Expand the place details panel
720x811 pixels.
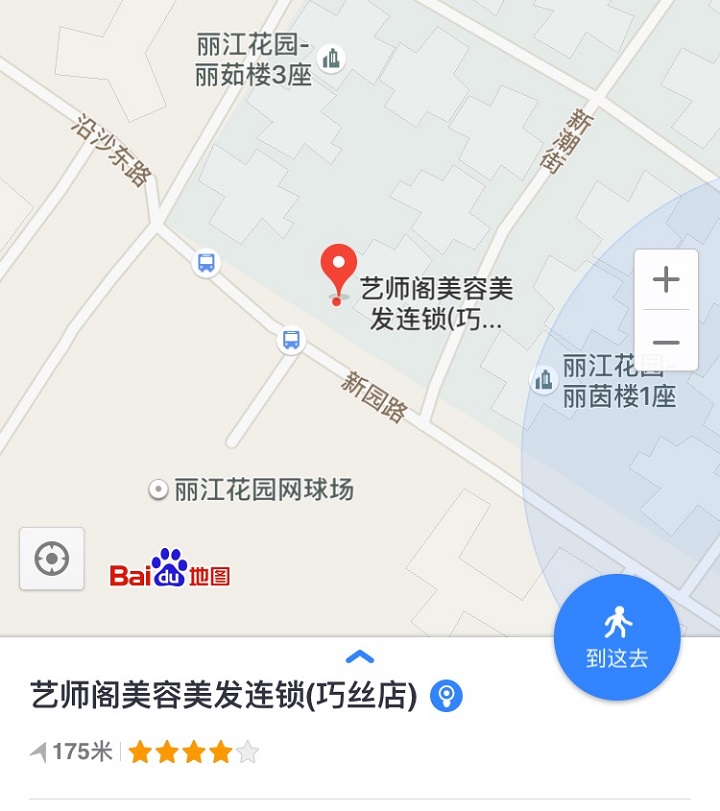[359, 657]
